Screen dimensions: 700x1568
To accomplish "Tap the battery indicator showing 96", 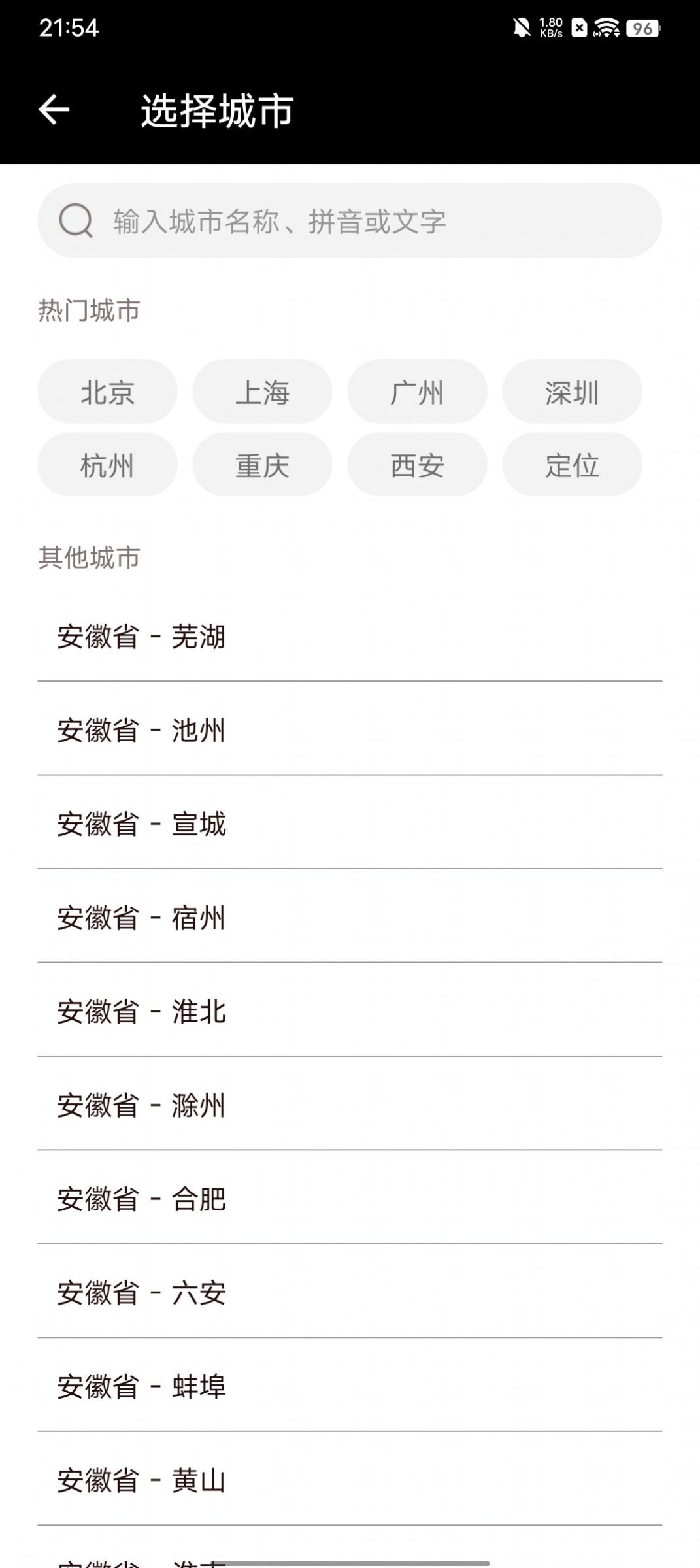I will pyautogui.click(x=642, y=28).
